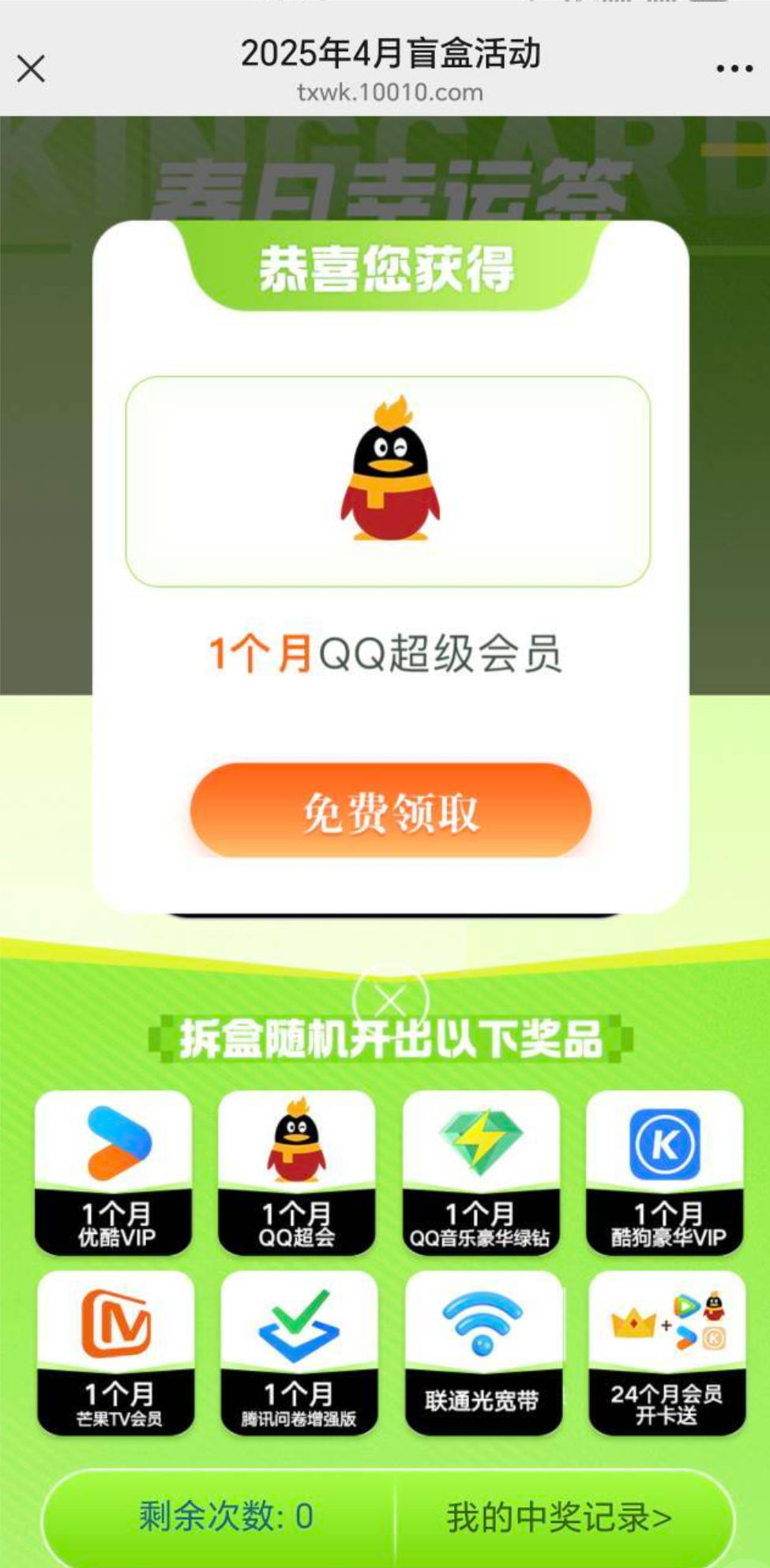Screen dimensions: 770x1568
Task: Close the webpage with the X icon
Action: (32, 69)
